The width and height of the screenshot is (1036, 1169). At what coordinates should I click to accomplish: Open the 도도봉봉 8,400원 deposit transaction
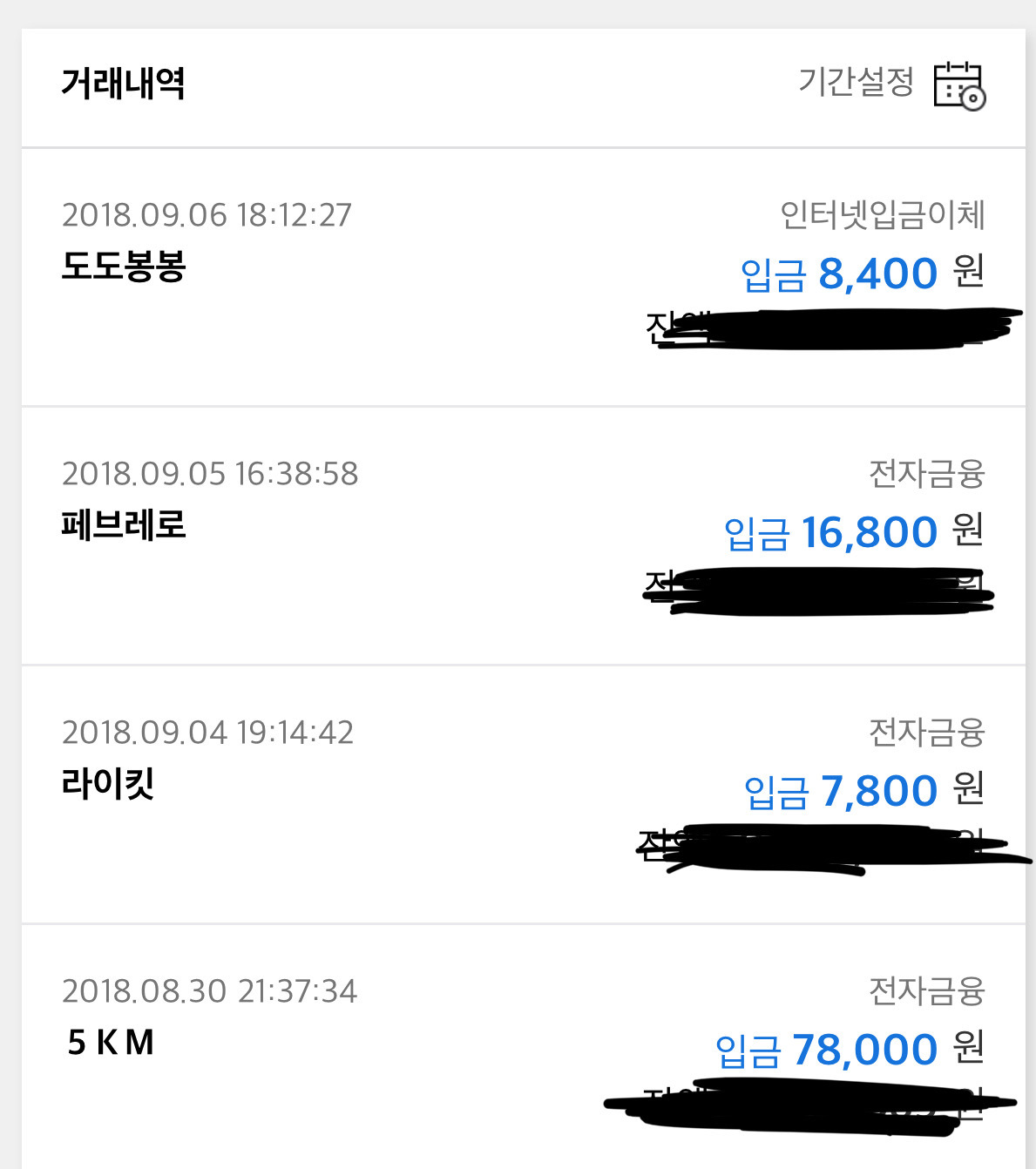click(523, 277)
